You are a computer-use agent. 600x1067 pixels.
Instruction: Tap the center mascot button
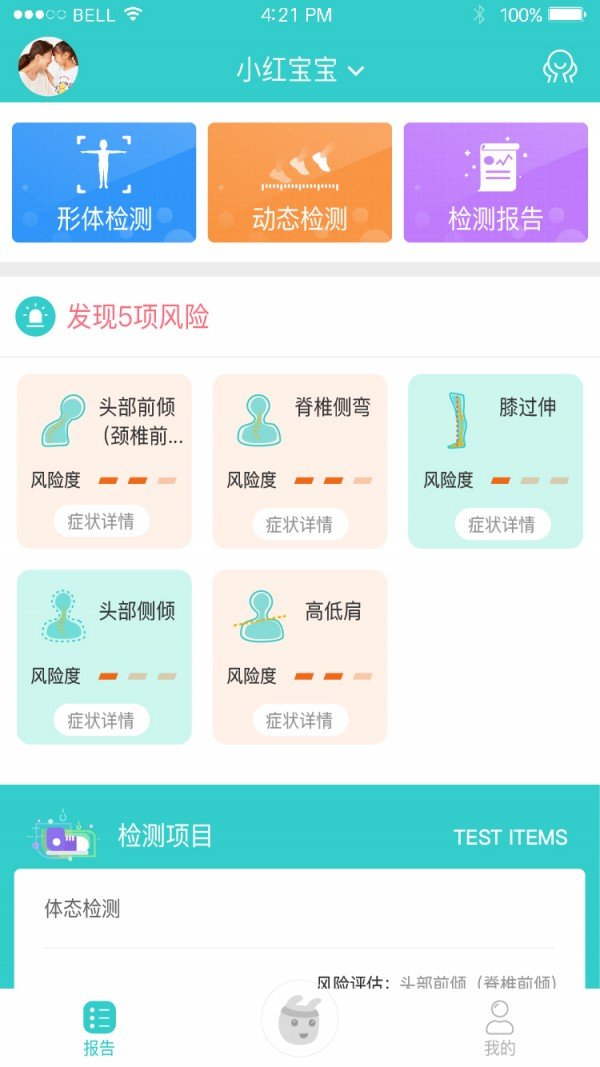299,1019
